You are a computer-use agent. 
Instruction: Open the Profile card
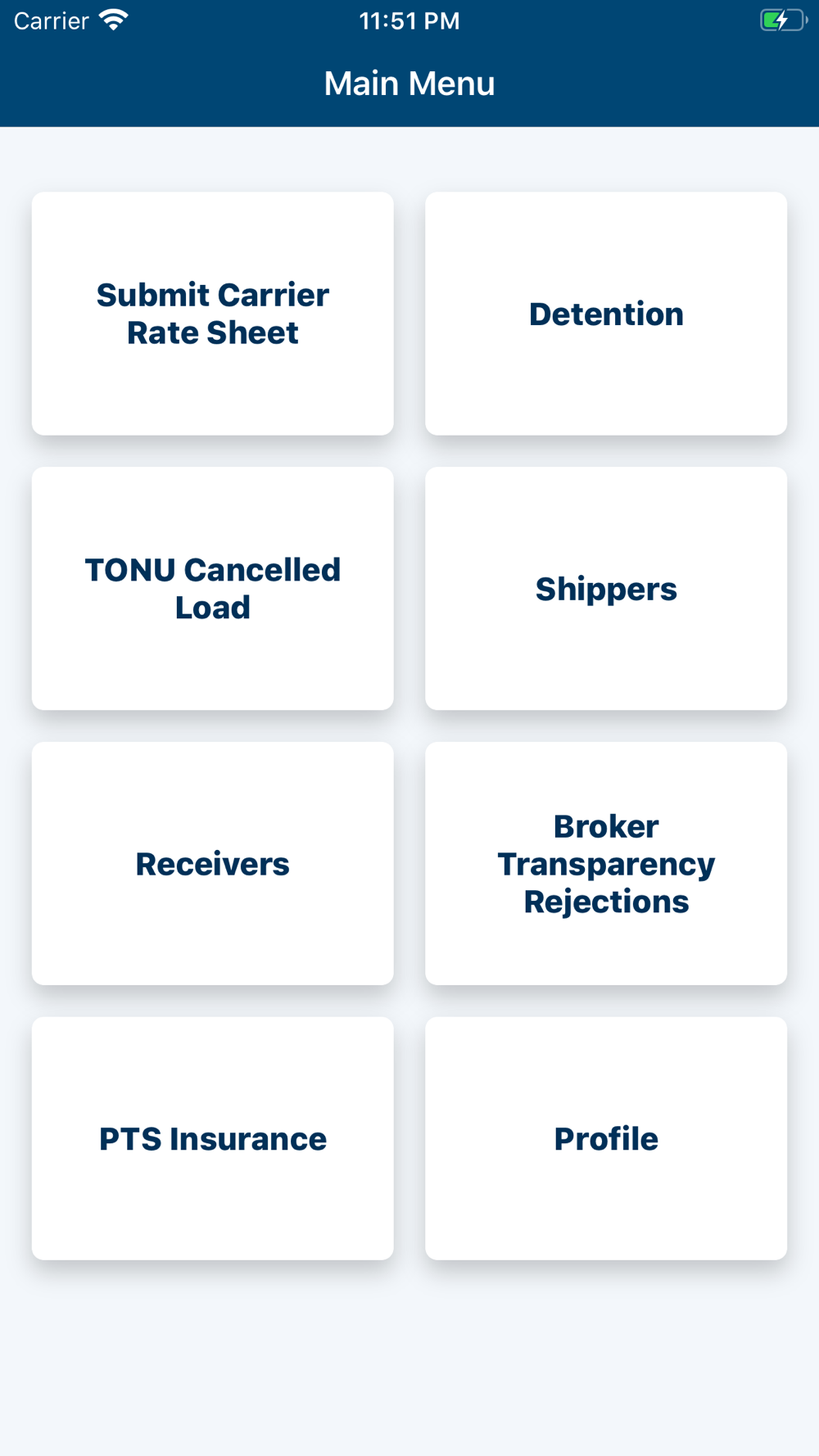606,1138
